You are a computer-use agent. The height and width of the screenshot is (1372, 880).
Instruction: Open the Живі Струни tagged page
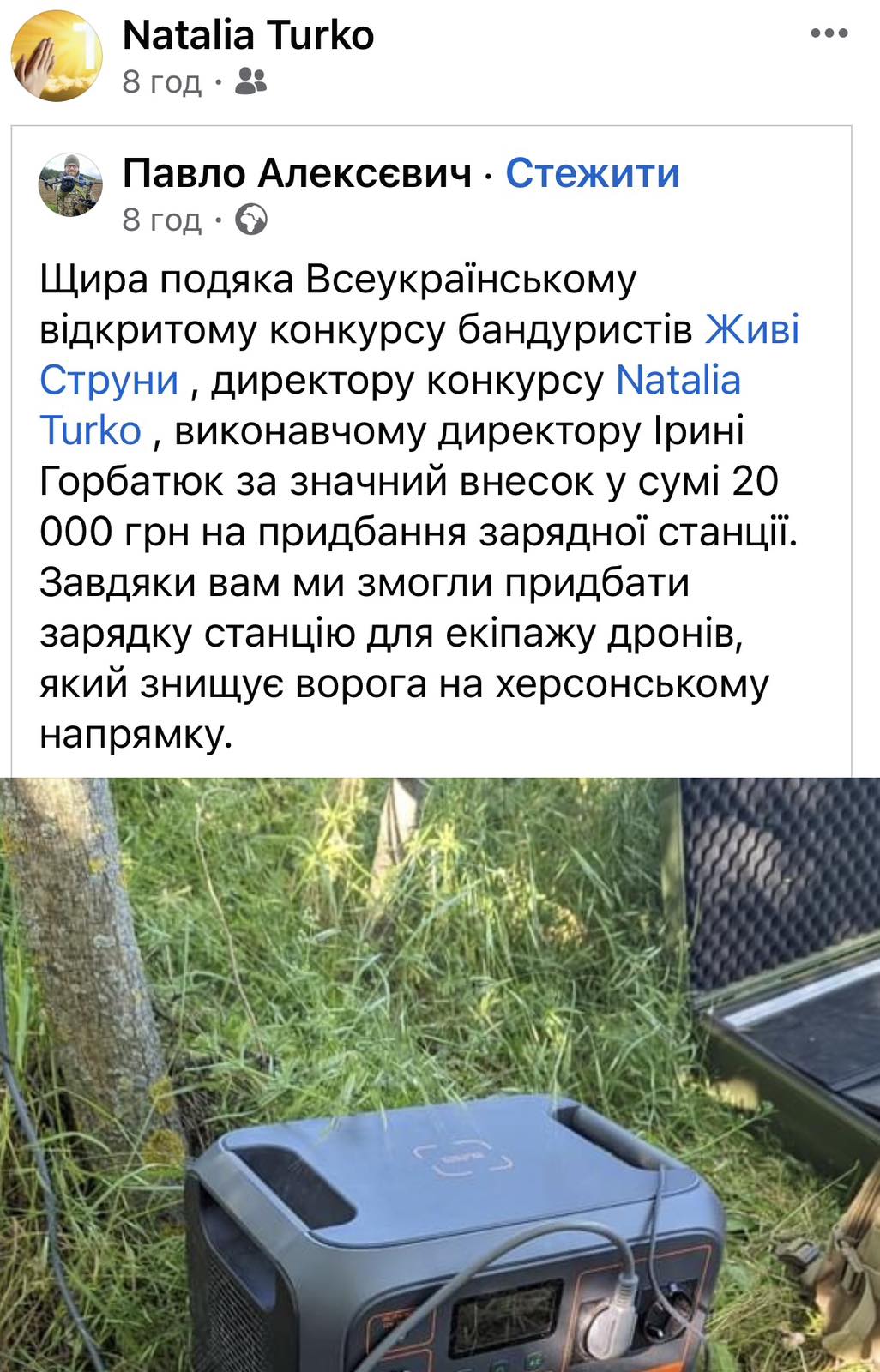pyautogui.click(x=751, y=330)
